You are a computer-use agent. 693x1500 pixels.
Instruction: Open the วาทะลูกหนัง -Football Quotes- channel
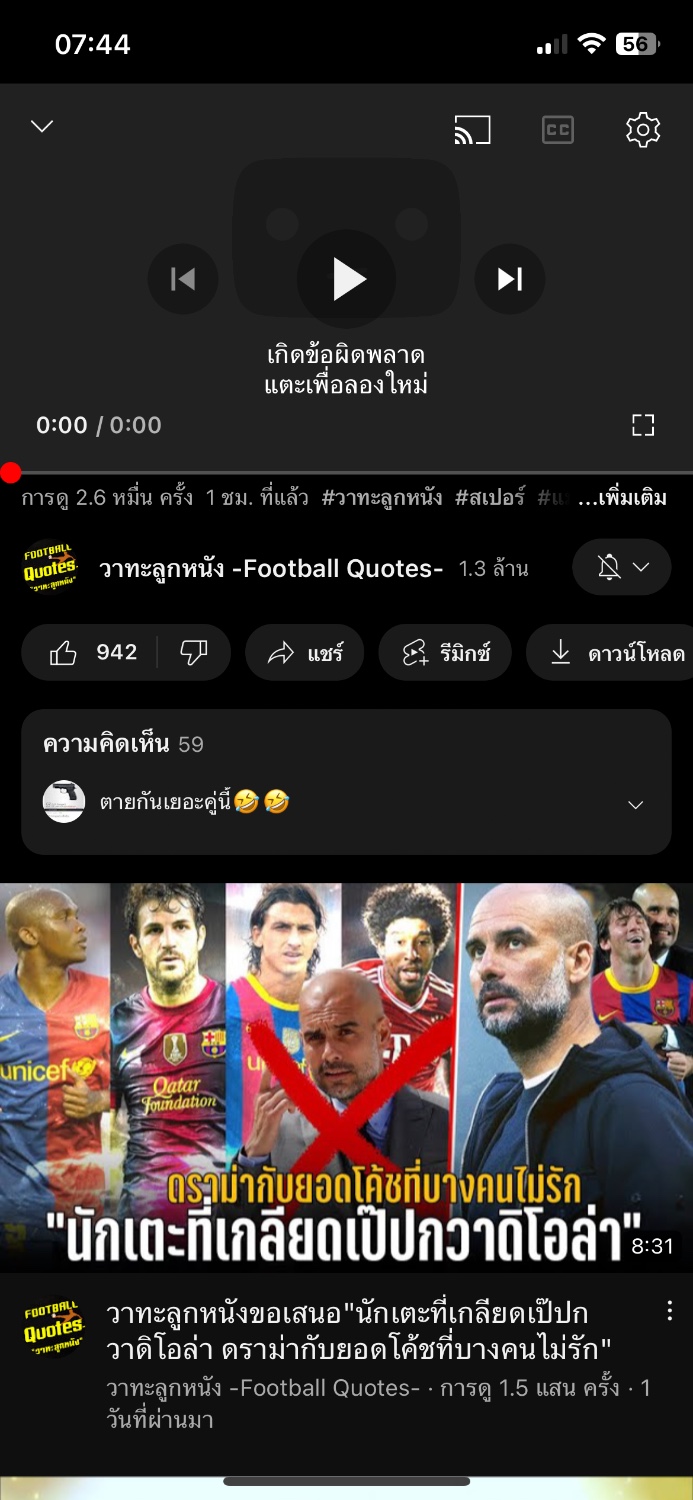pos(270,569)
